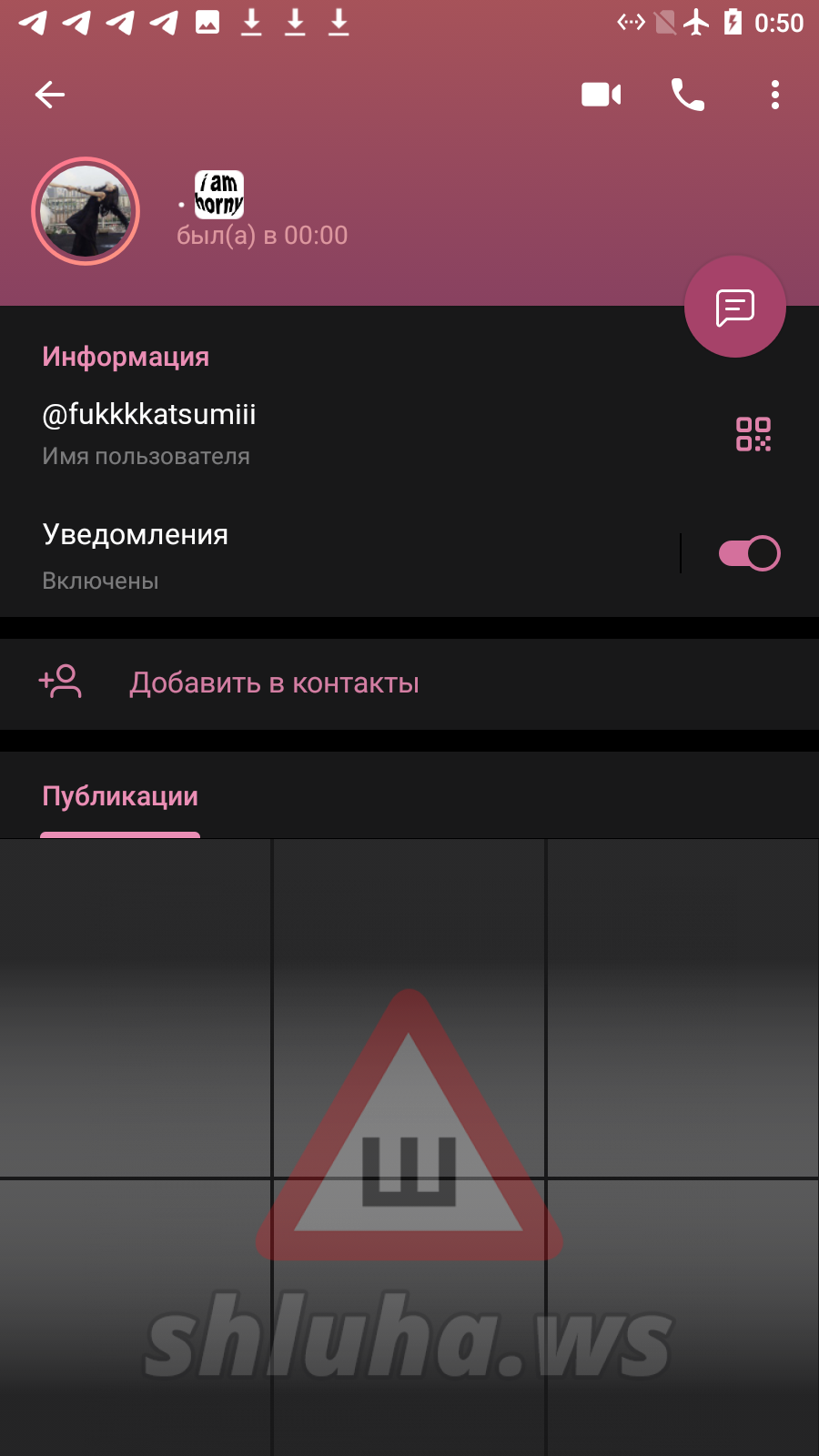The width and height of the screenshot is (819, 1456).
Task: Go back using the arrow
Action: pyautogui.click(x=49, y=95)
